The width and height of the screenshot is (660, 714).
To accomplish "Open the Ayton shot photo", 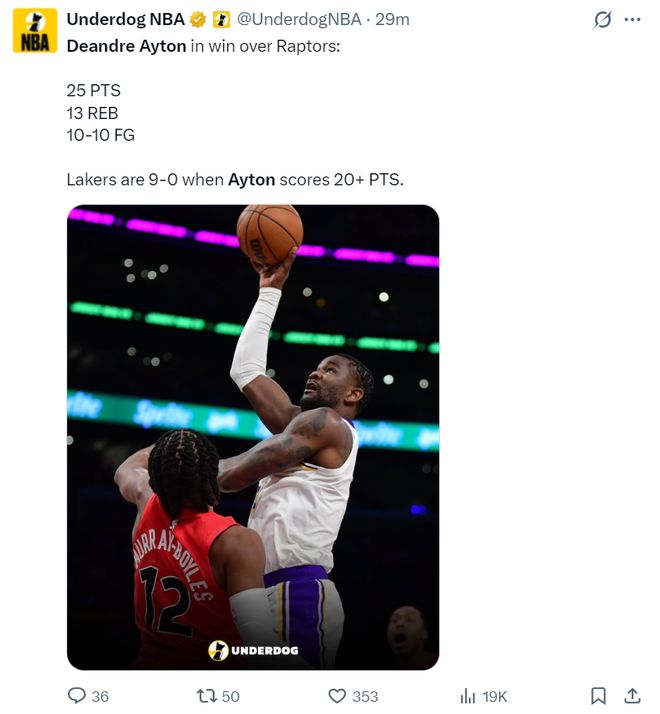I will coord(252,437).
